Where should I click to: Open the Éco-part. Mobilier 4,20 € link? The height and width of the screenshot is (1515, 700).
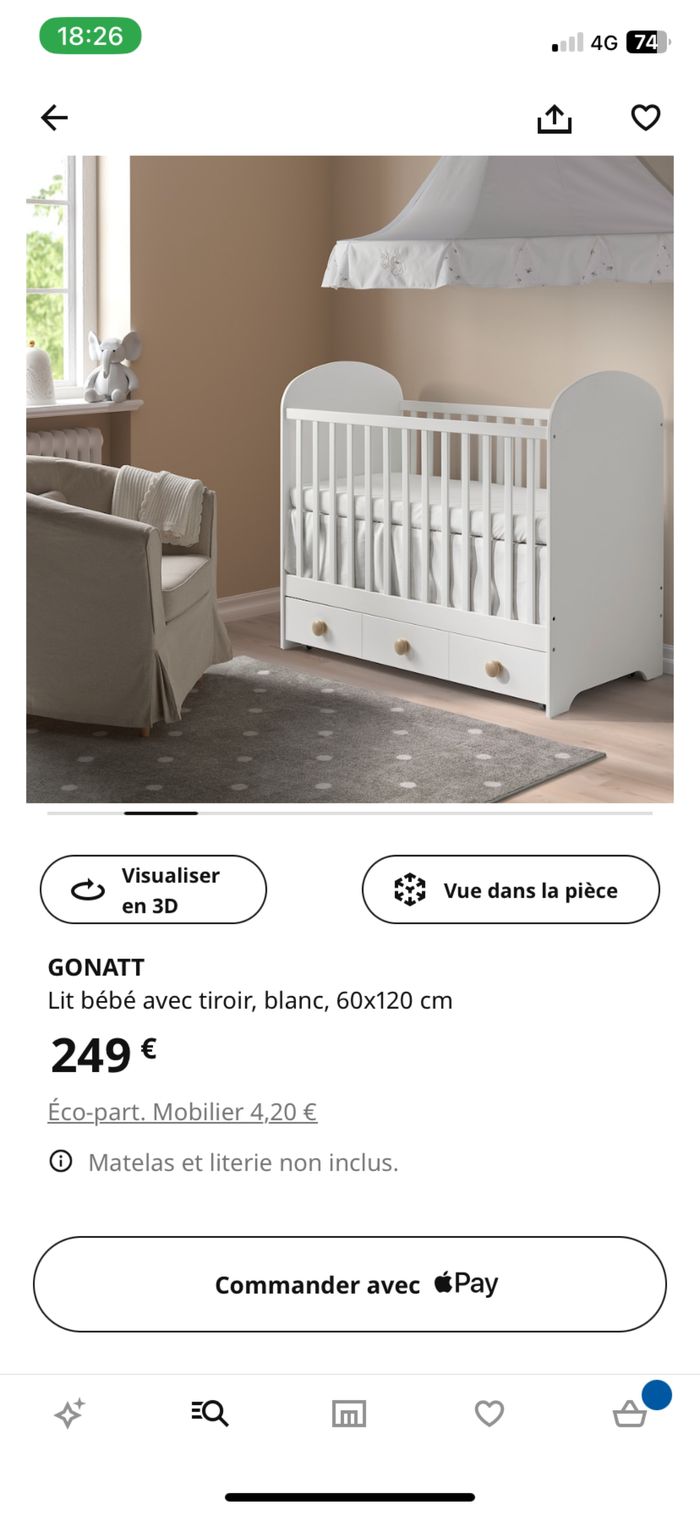(x=182, y=1112)
